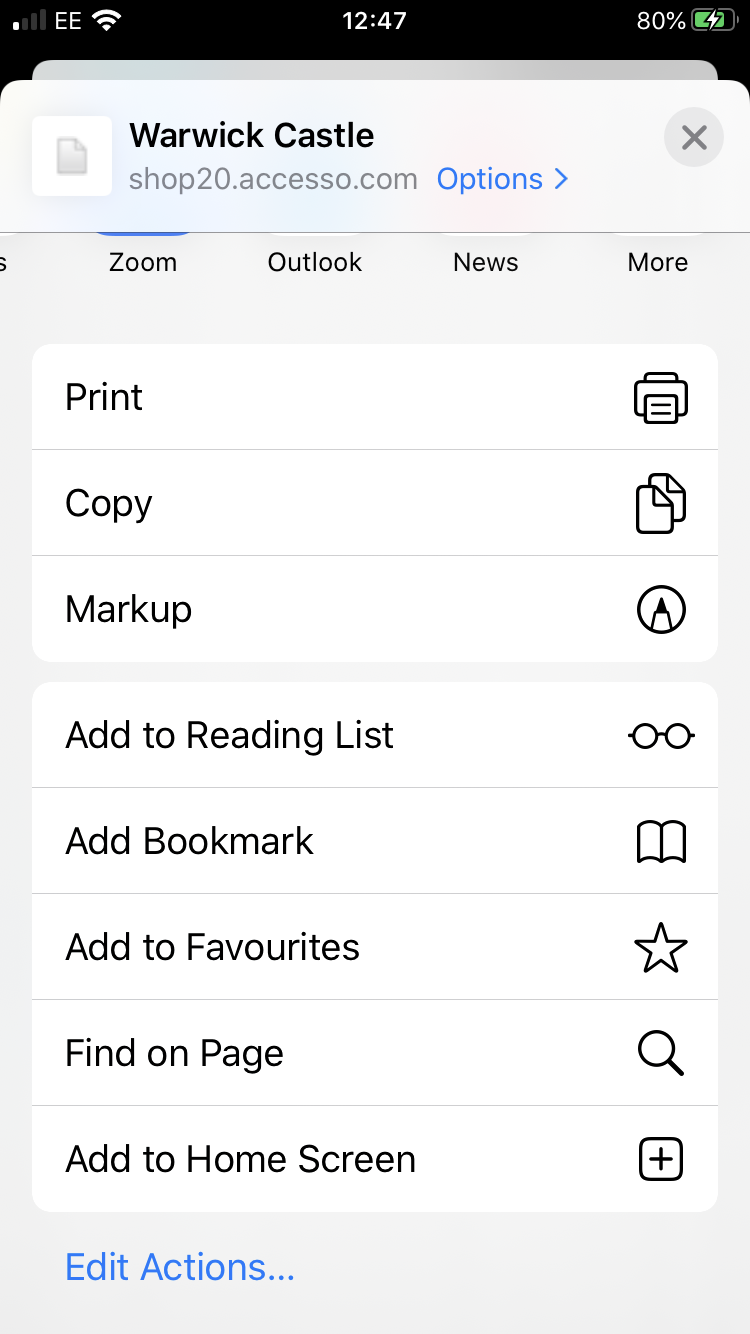The width and height of the screenshot is (750, 1334).
Task: Open Edit Actions list
Action: 180,1267
